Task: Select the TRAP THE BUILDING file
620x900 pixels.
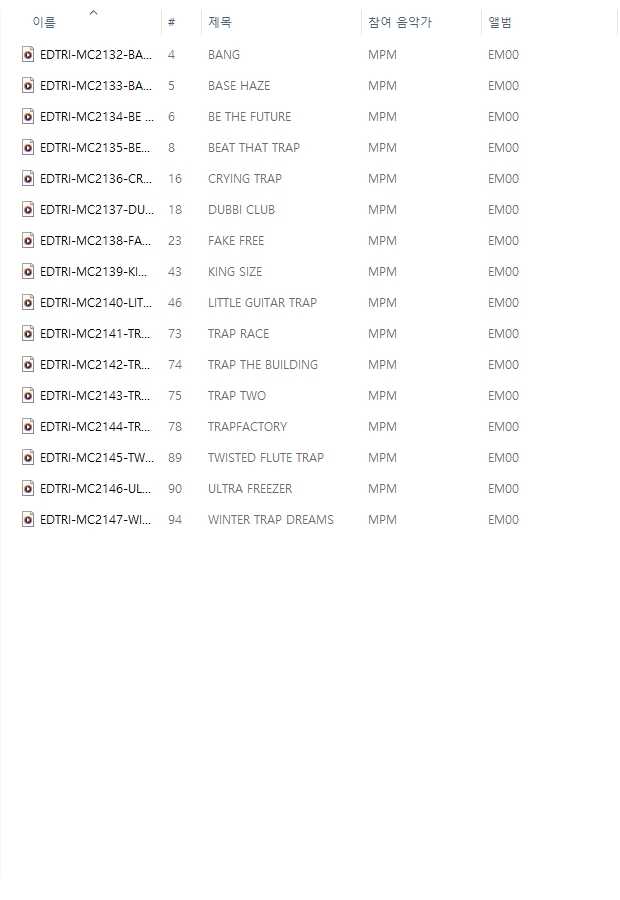Action: coord(95,365)
